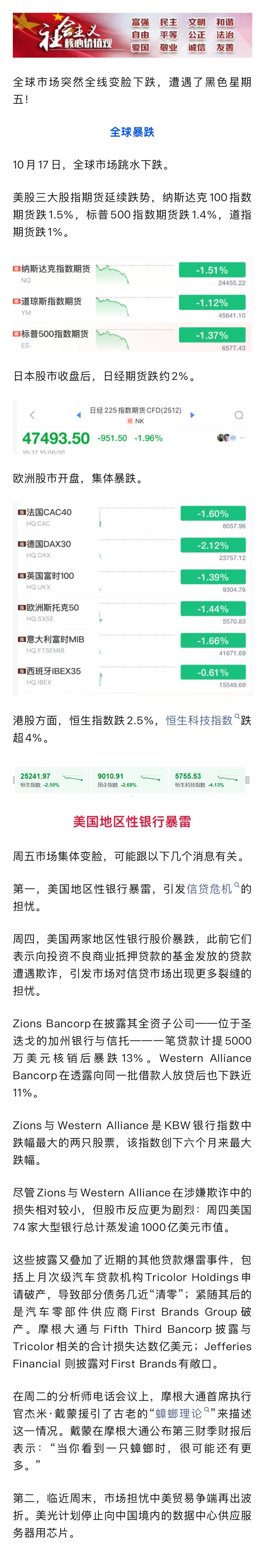Enlarge the European indices chart image
Viewport: 265px width, 1568px height.
pos(132,598)
